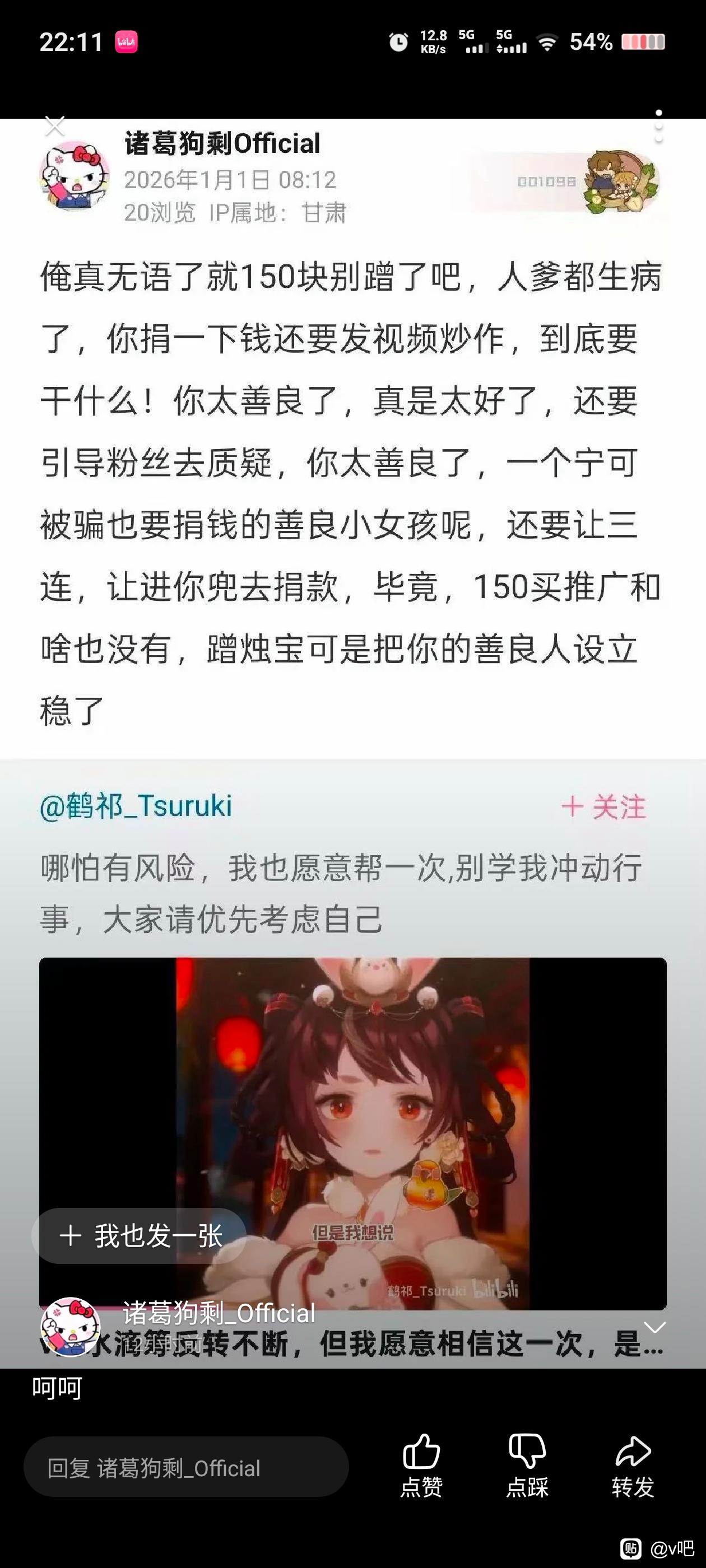Collapse the caption with the down chevron

click(x=655, y=1327)
